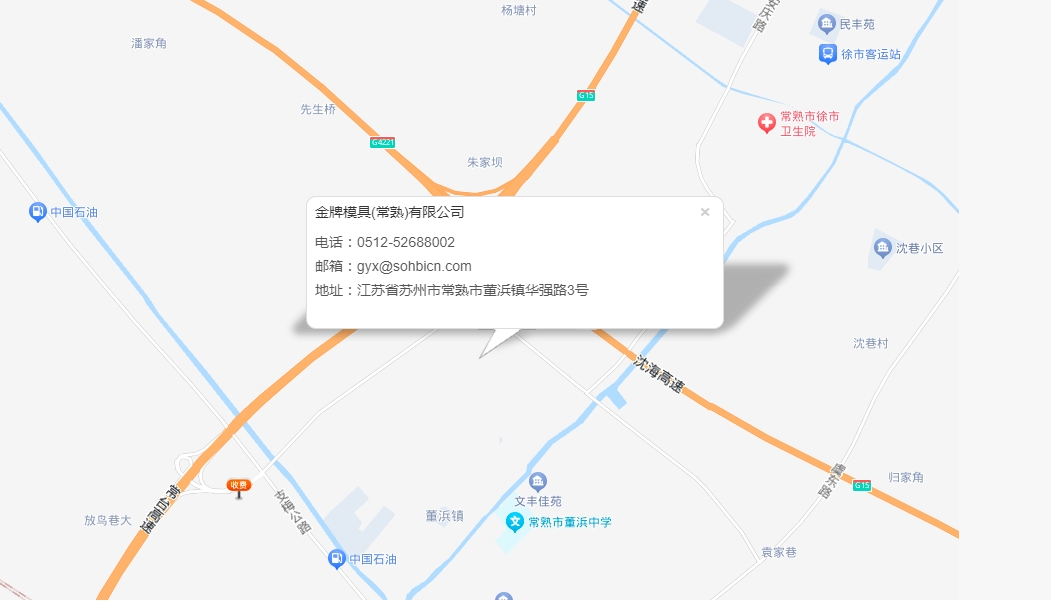
Task: Open the 中国石油 marker near 董浜镇
Action: pyautogui.click(x=338, y=559)
